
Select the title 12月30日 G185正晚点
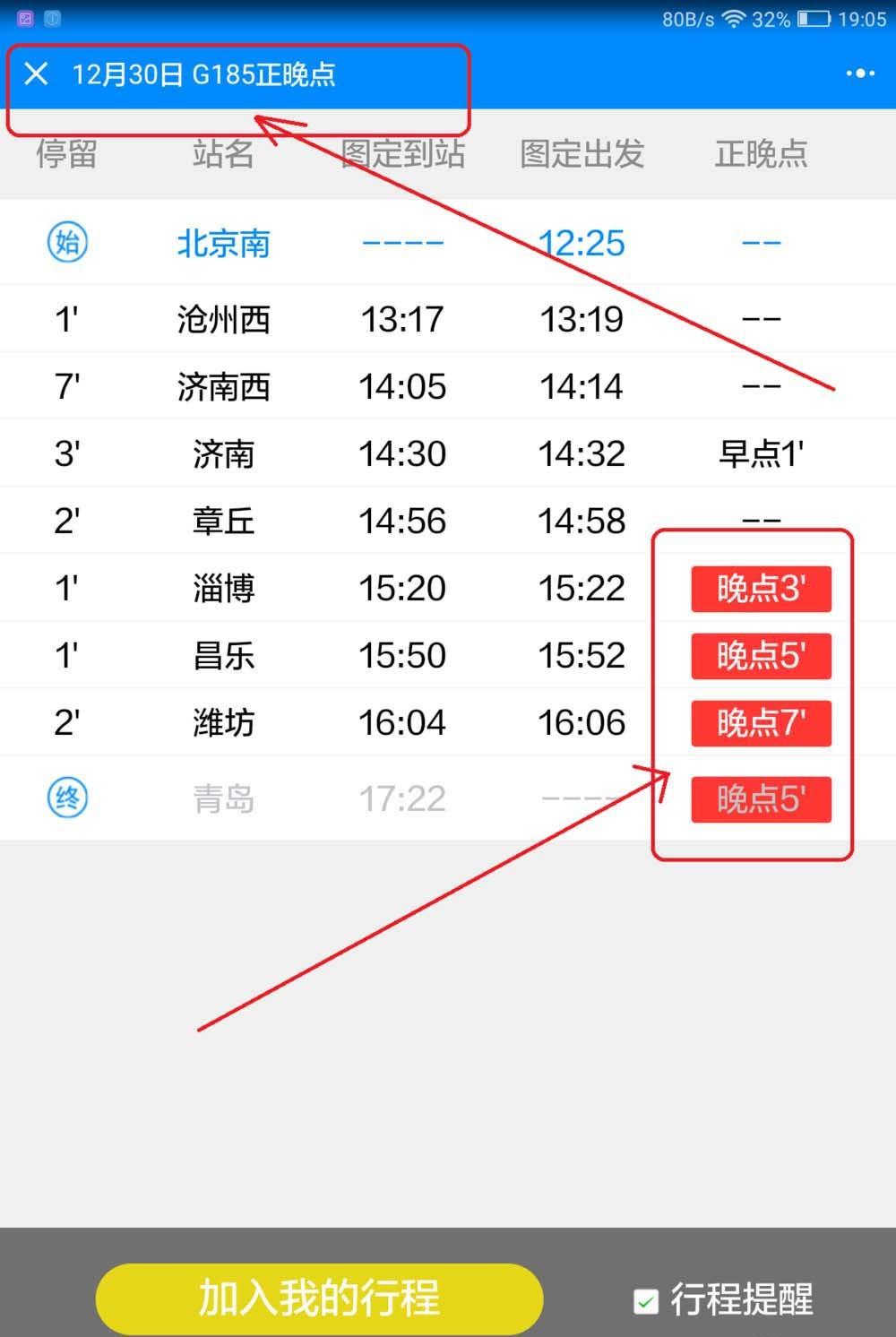pos(204,75)
